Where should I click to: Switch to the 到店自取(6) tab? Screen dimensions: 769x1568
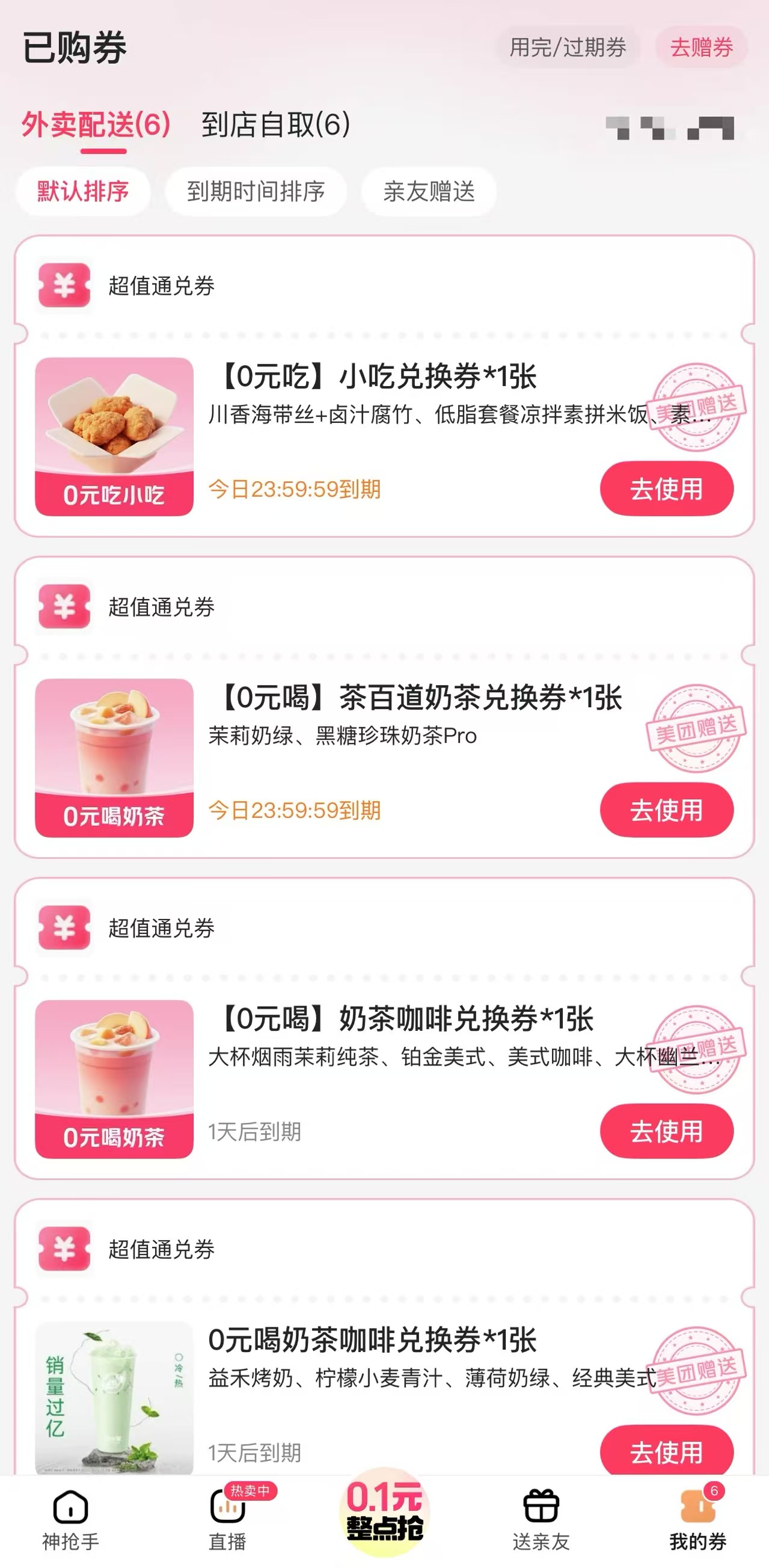pos(275,125)
